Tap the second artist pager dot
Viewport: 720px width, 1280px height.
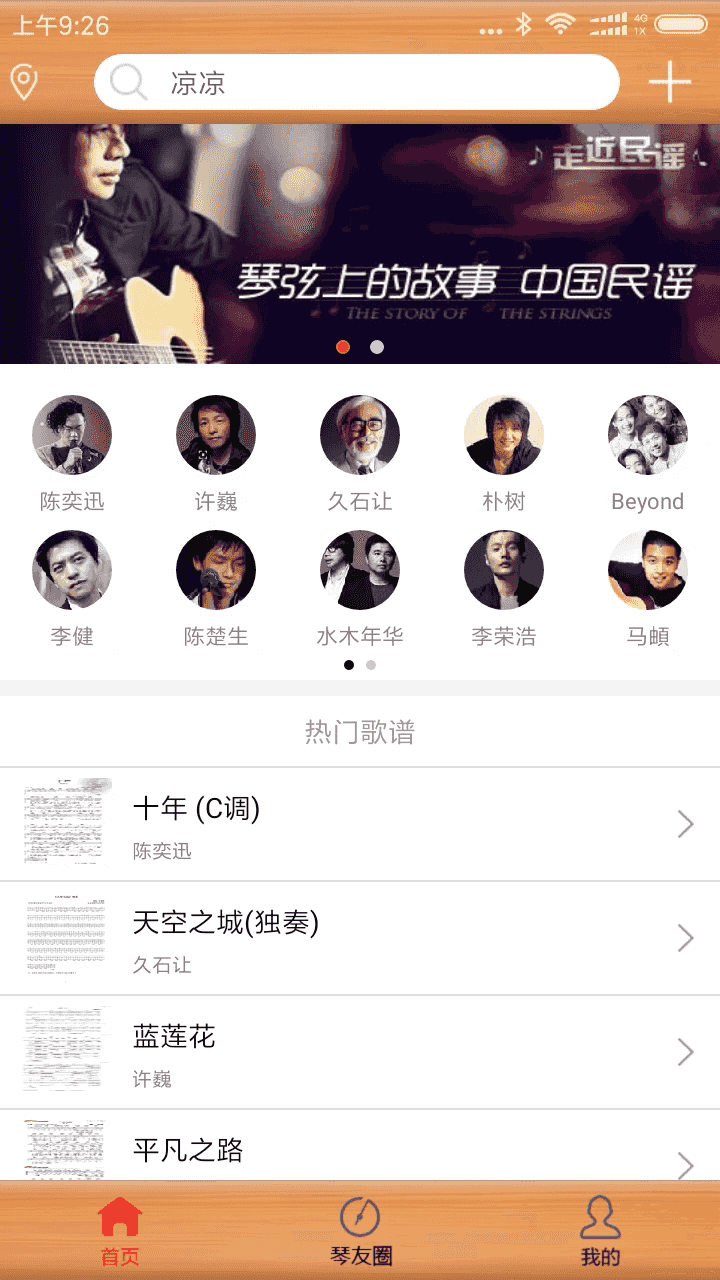(371, 662)
